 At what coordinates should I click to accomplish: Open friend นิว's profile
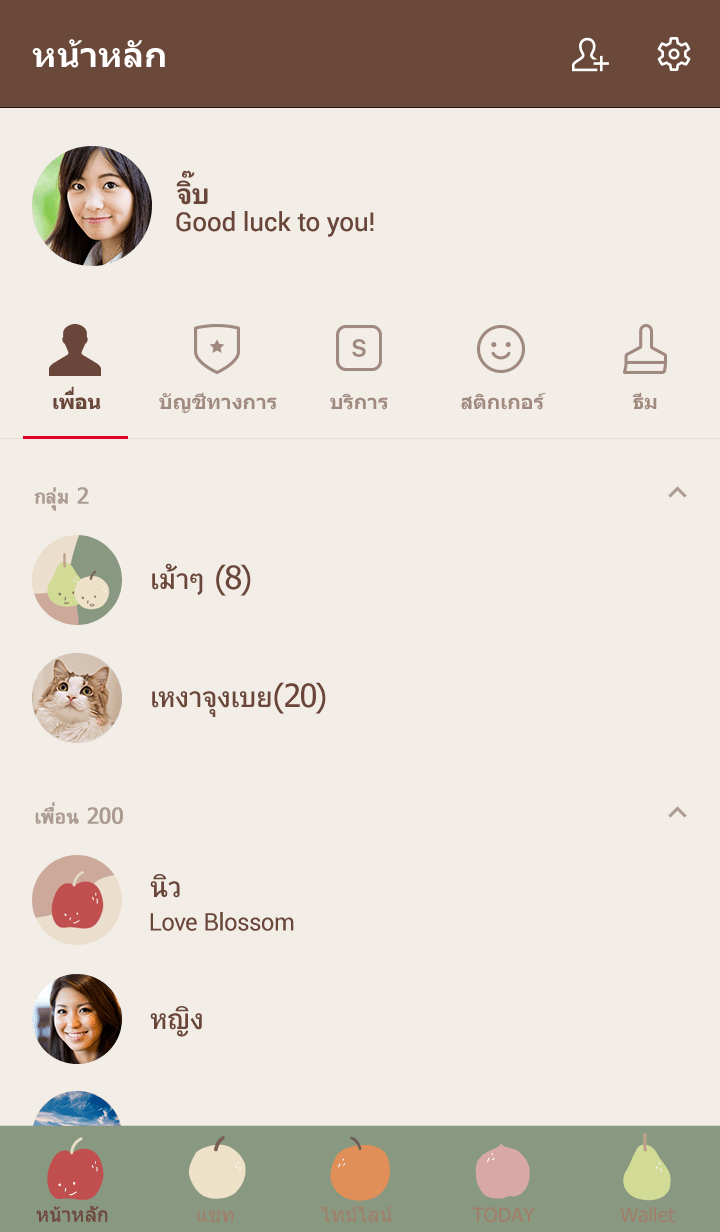click(x=220, y=901)
